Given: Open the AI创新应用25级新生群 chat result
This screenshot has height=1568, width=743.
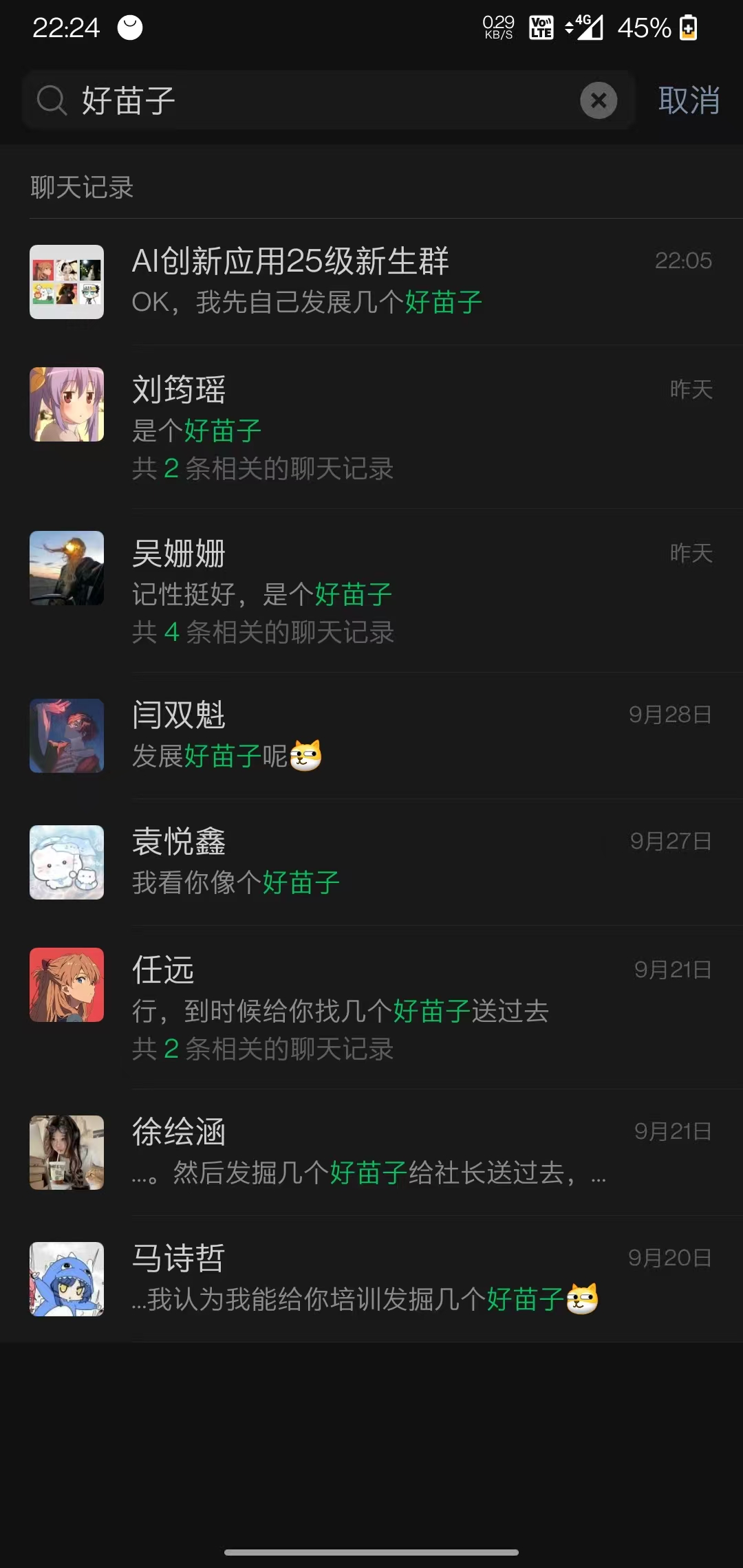Looking at the screenshot, I should 371,282.
